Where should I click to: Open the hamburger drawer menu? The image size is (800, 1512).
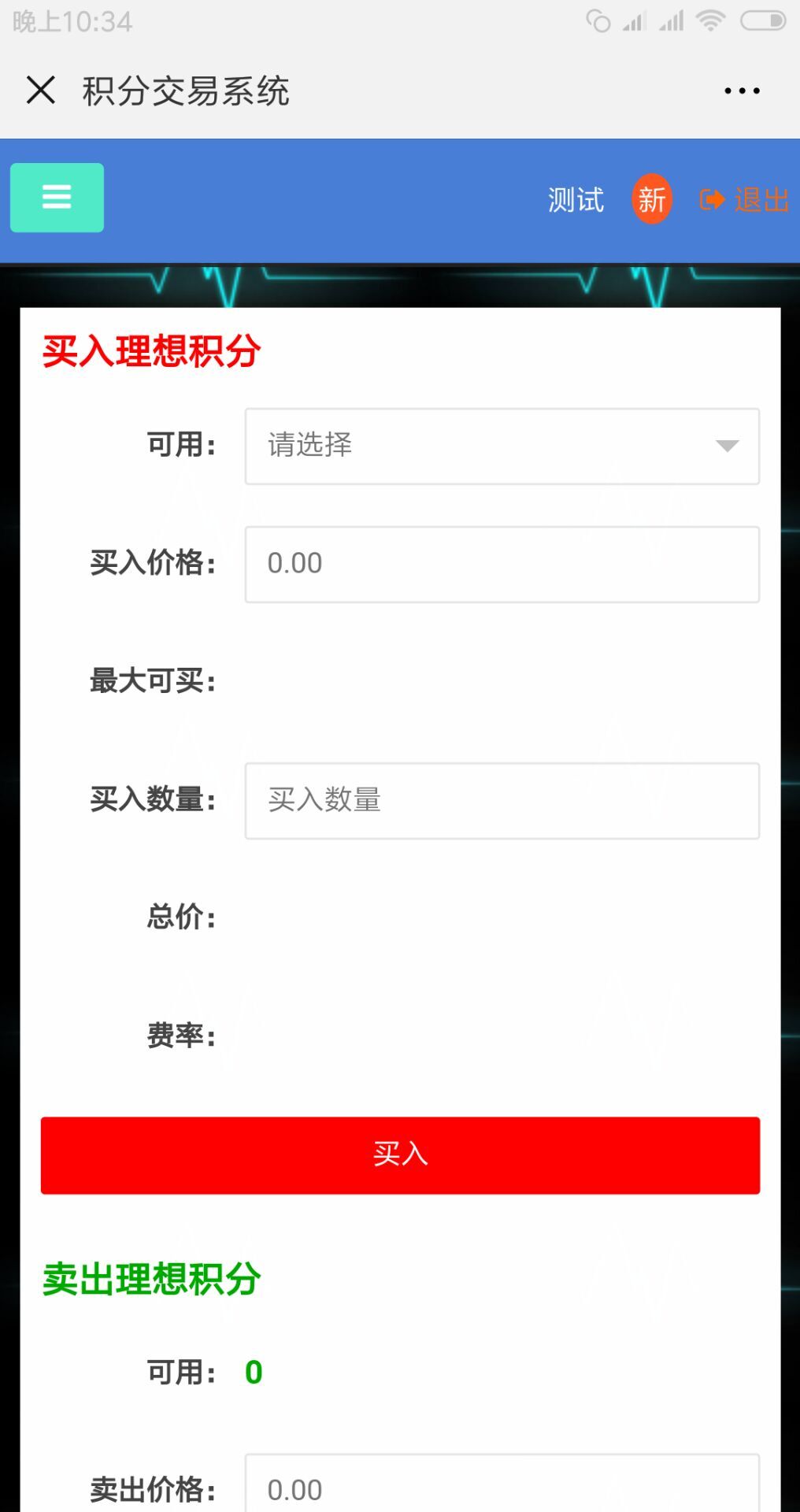pyautogui.click(x=57, y=197)
